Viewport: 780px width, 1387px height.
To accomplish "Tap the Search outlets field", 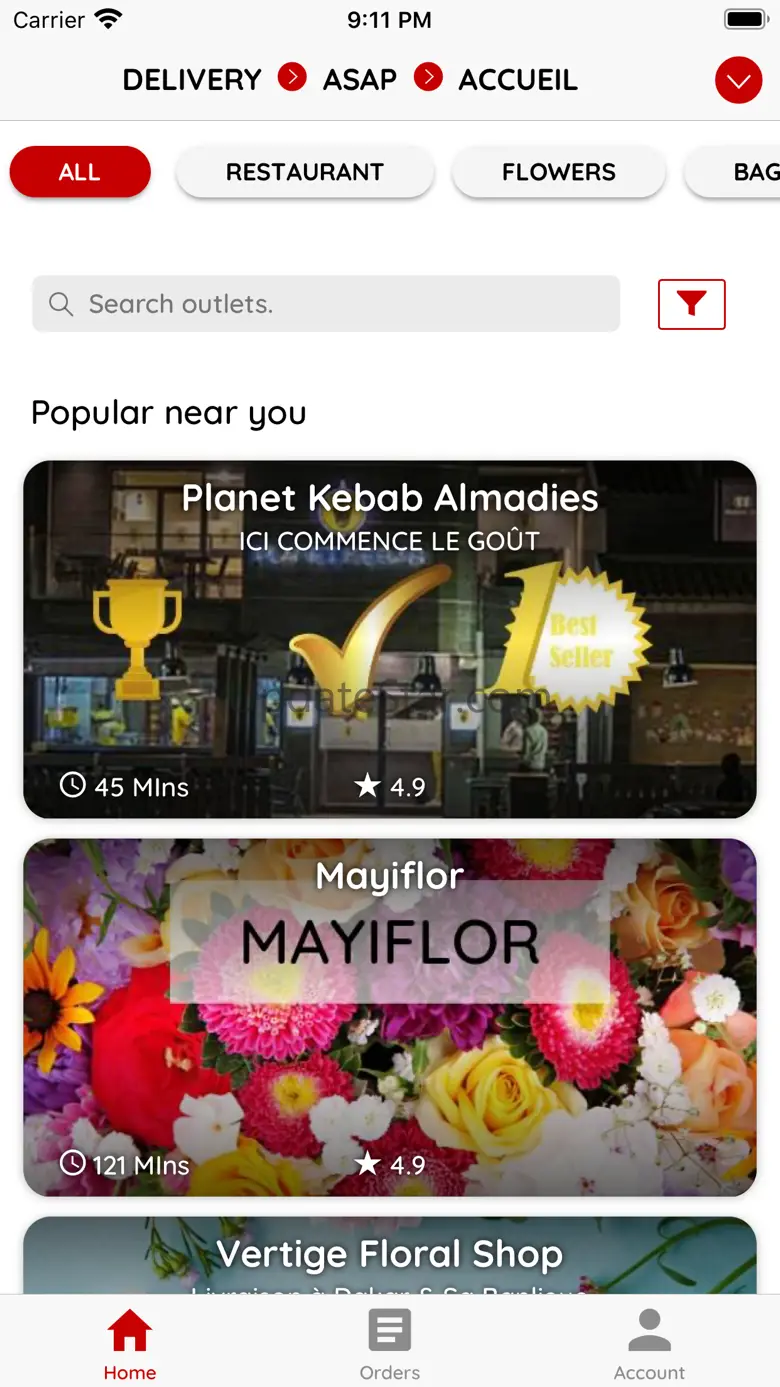I will (x=326, y=304).
